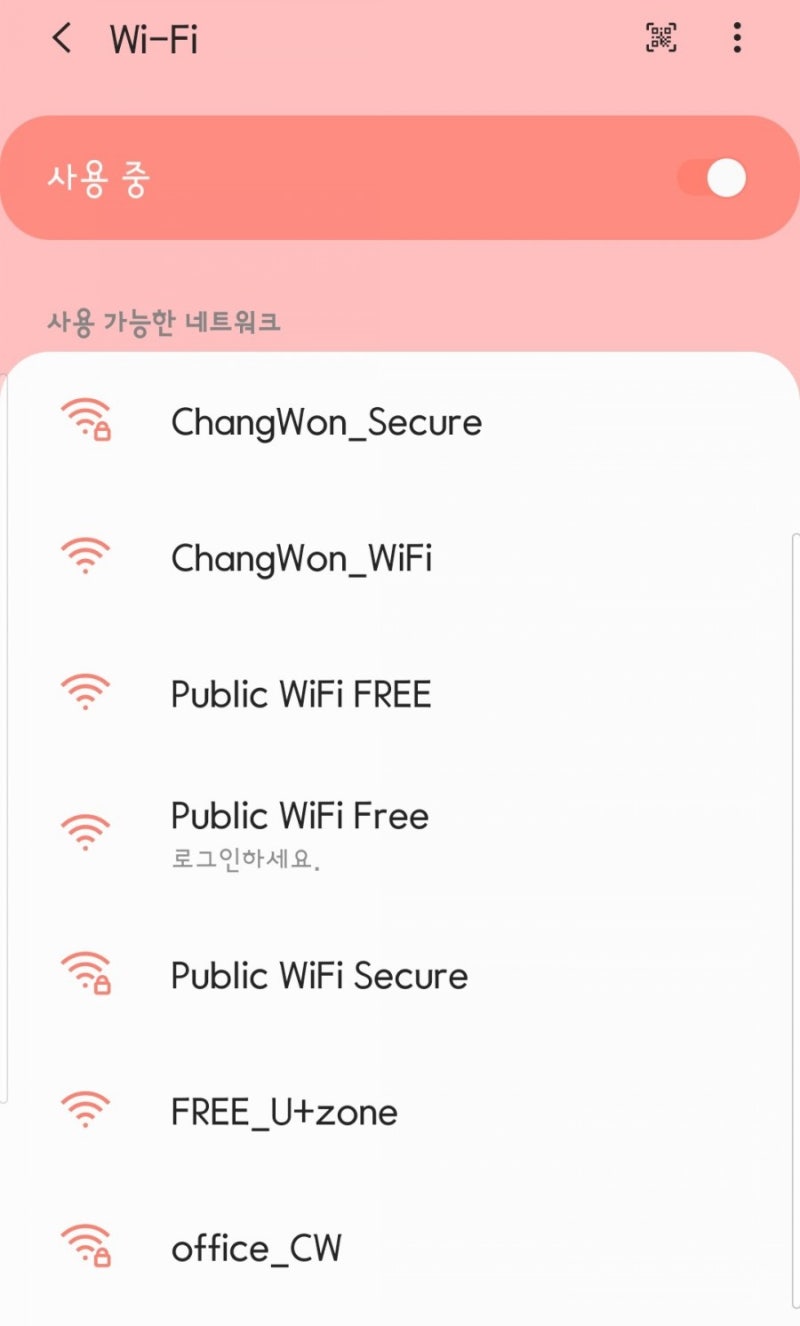Tap the FREE_U+zone network entry
The width and height of the screenshot is (800, 1326).
[283, 1111]
